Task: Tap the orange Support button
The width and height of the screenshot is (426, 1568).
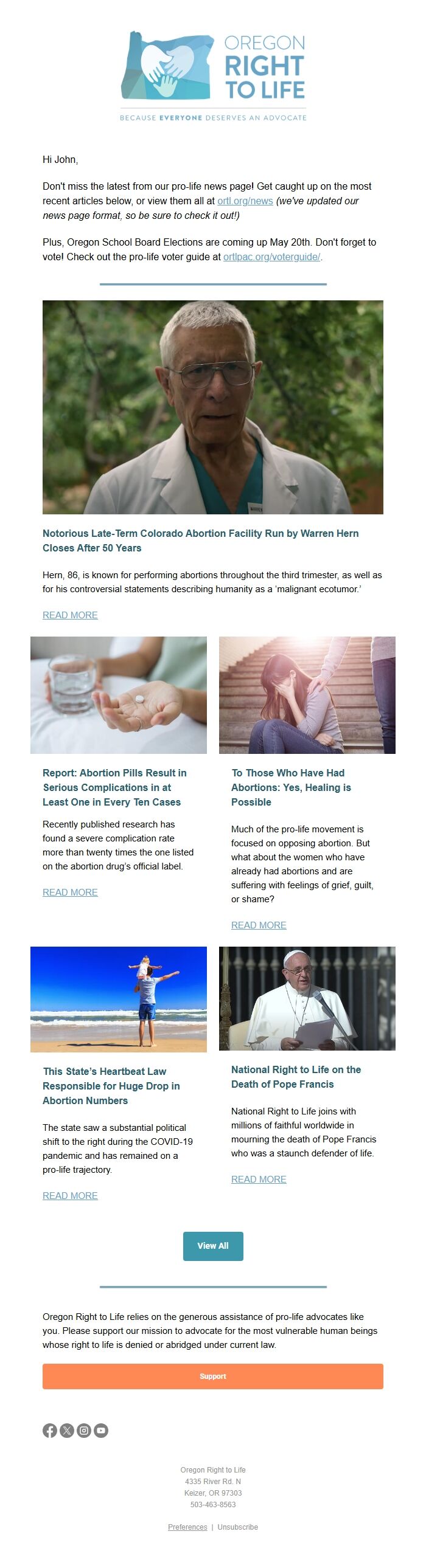Action: [212, 1376]
